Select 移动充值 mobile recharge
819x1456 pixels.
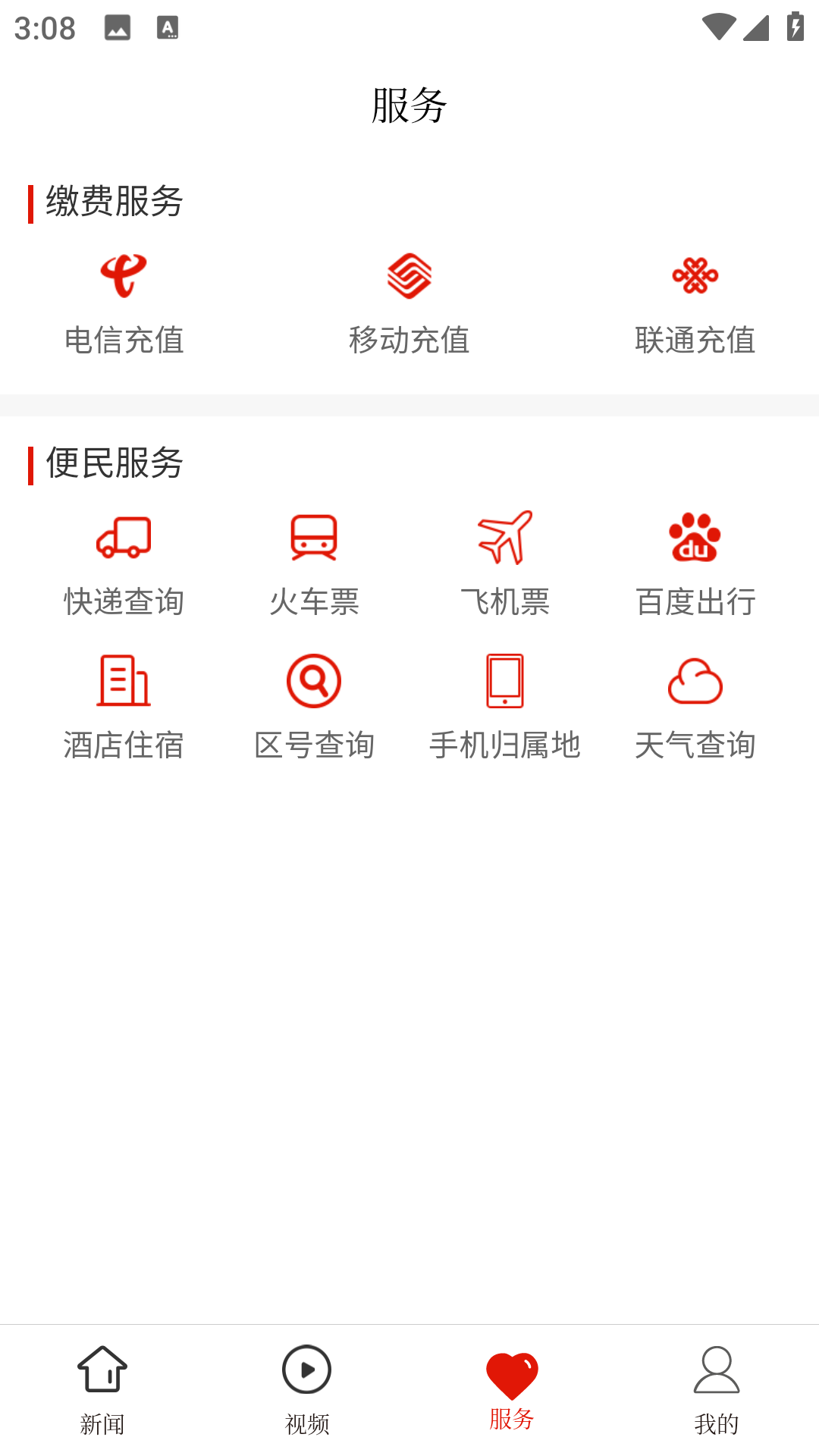click(x=409, y=303)
